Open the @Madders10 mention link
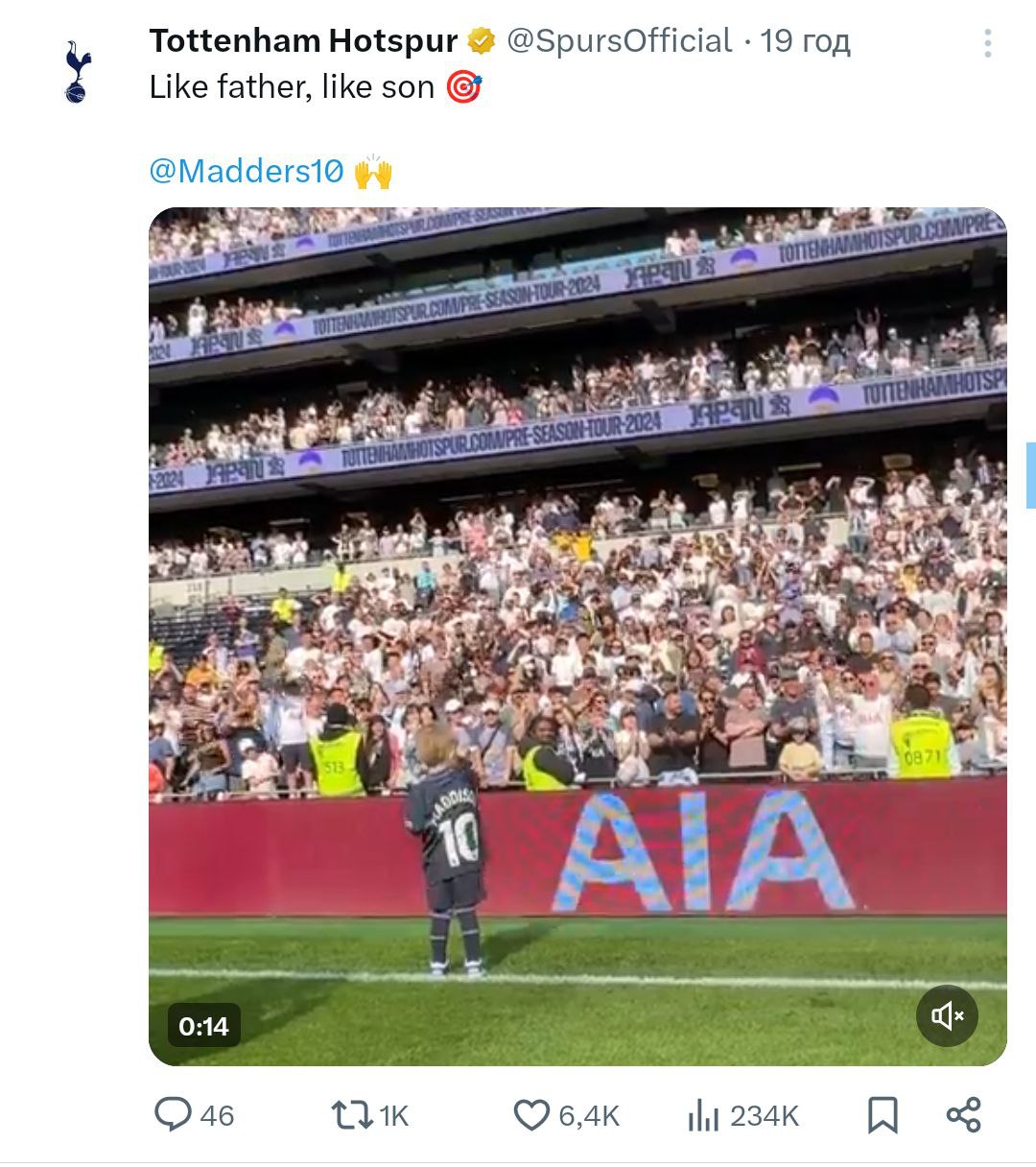This screenshot has width=1036, height=1167. [246, 172]
